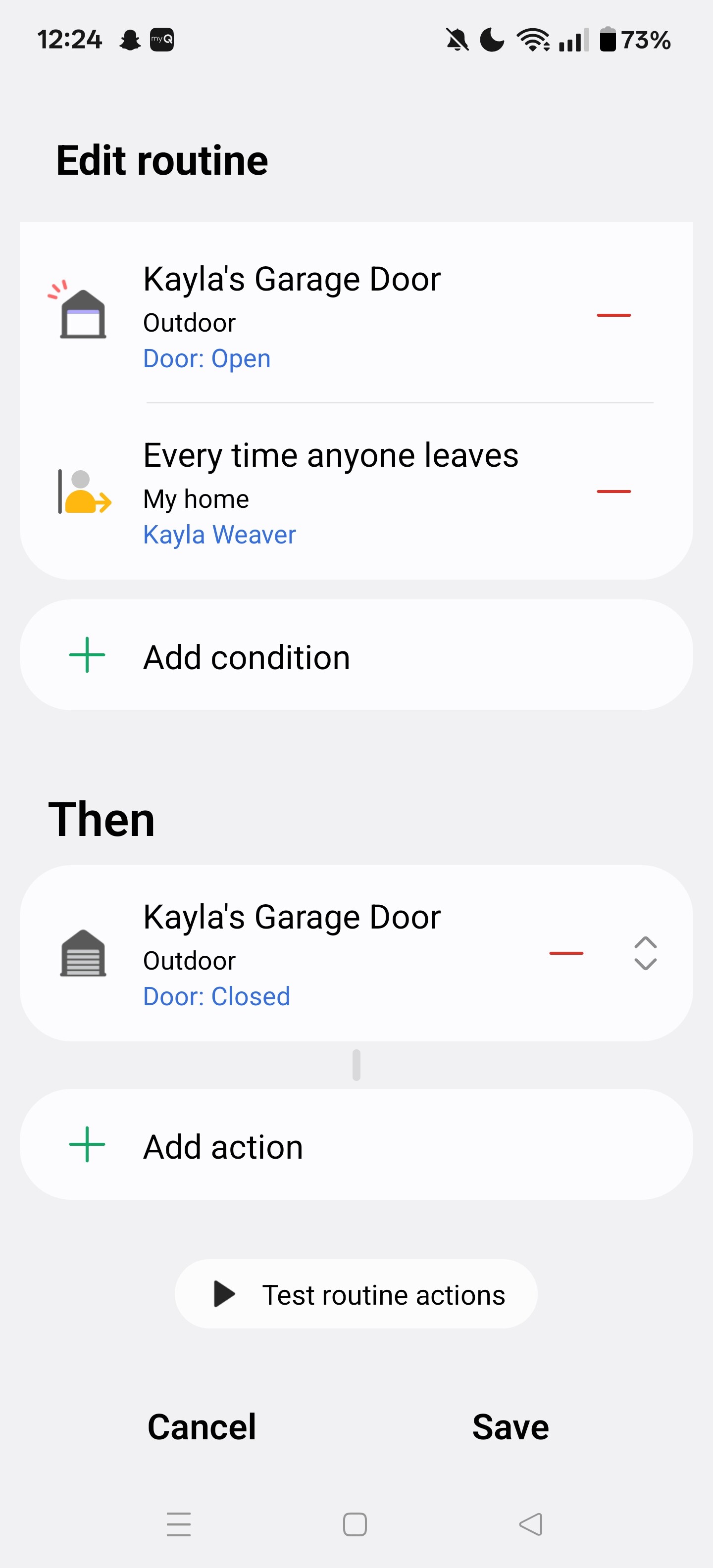Remove the 'Every time anyone leaves' condition
The width and height of the screenshot is (713, 1568).
(x=613, y=491)
